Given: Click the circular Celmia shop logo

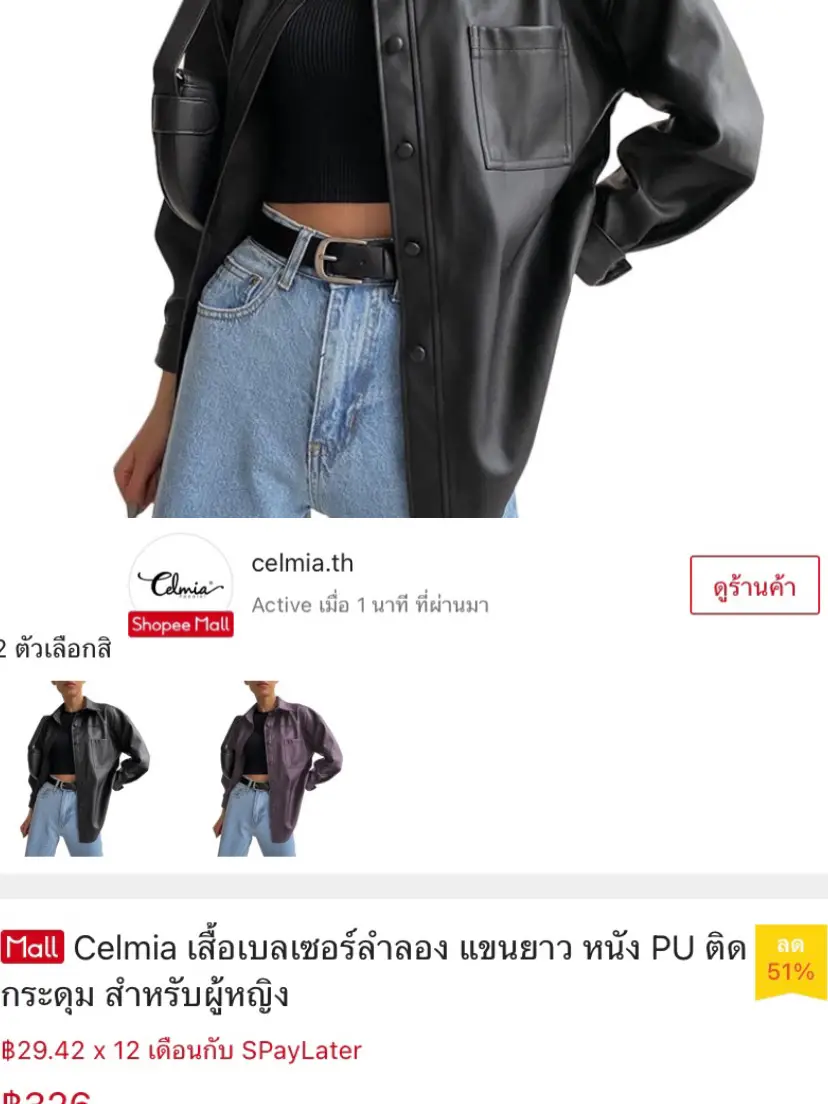Looking at the screenshot, I should (180, 580).
